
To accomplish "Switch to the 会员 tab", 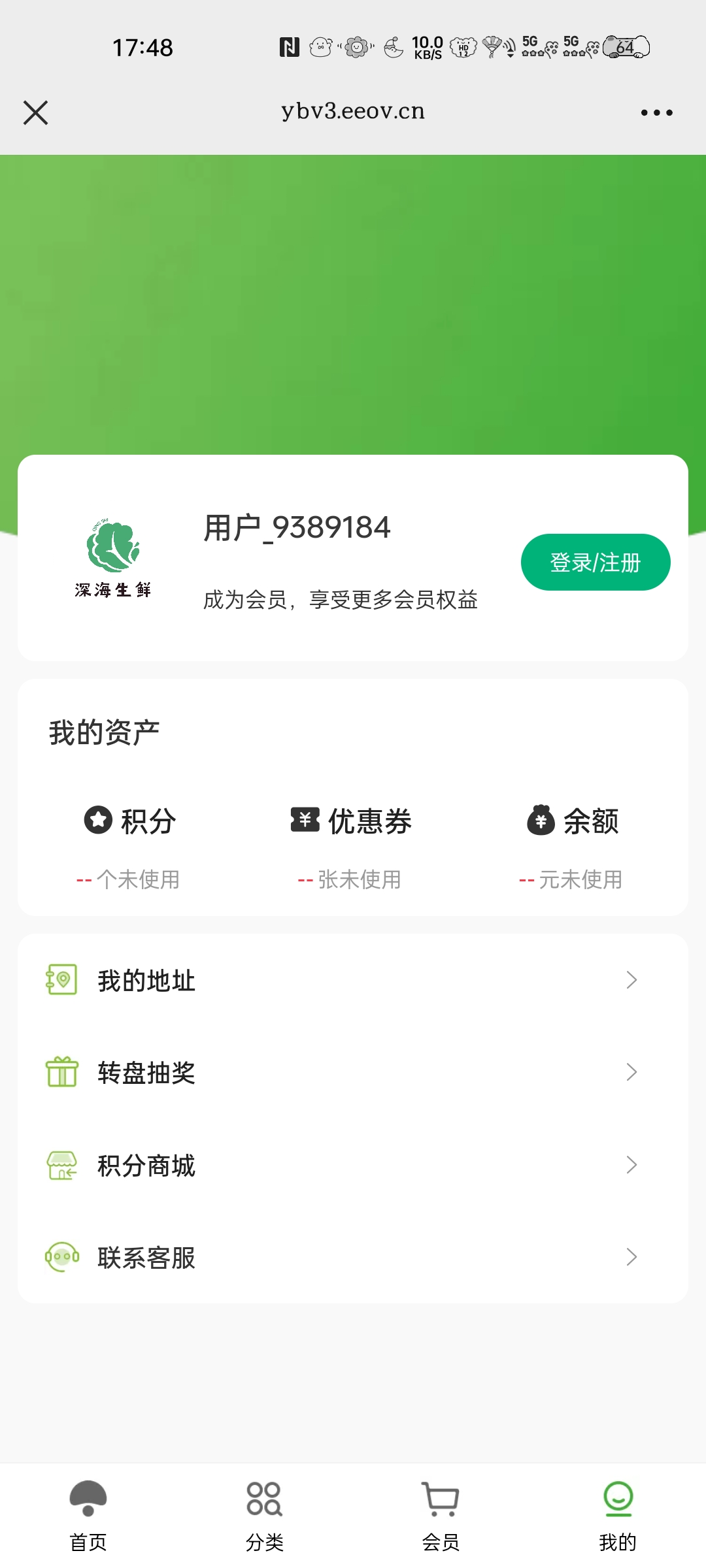I will pyautogui.click(x=441, y=1516).
